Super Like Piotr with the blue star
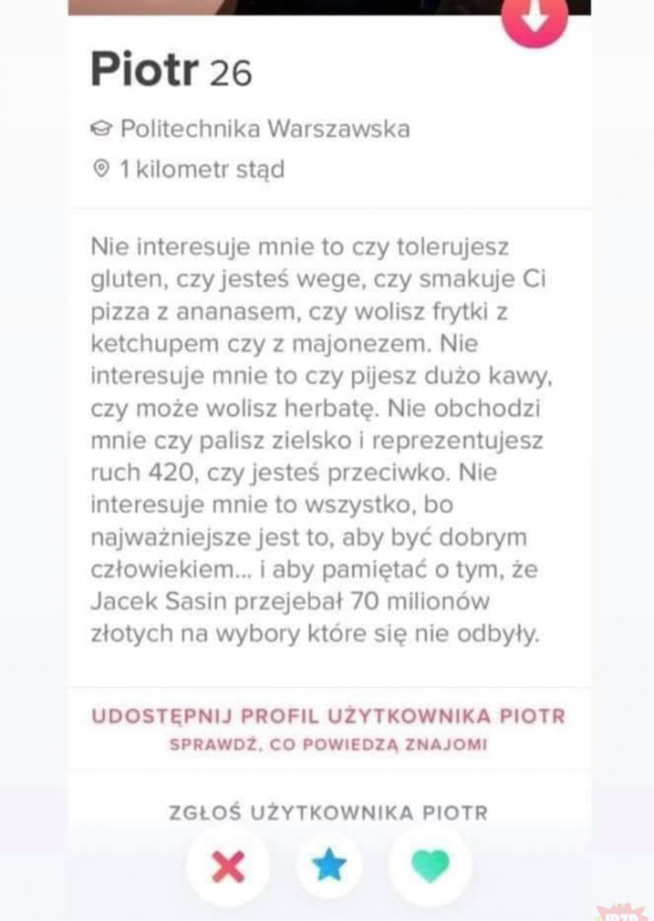 [x=328, y=864]
